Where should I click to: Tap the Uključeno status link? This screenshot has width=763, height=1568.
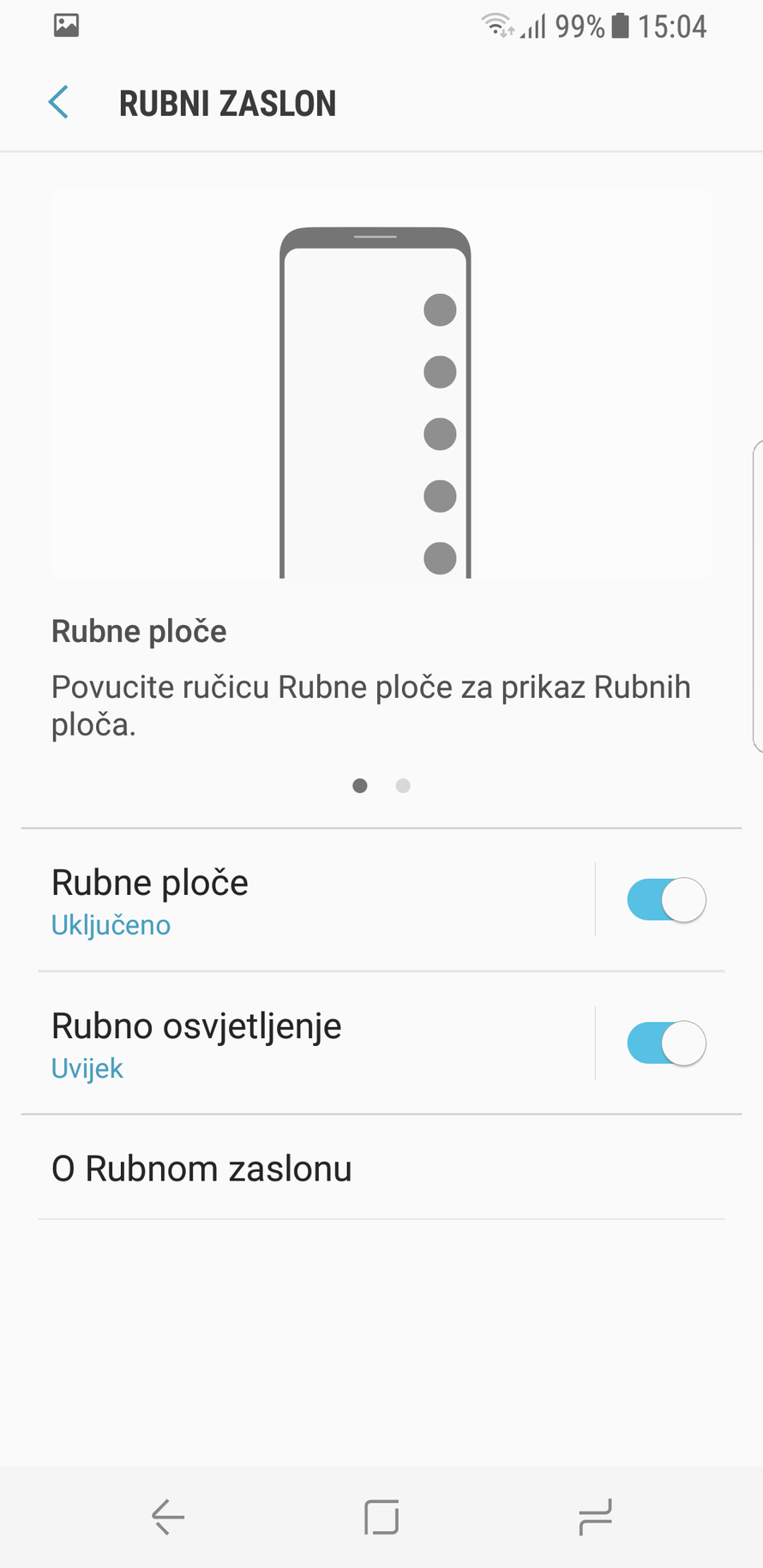111,925
